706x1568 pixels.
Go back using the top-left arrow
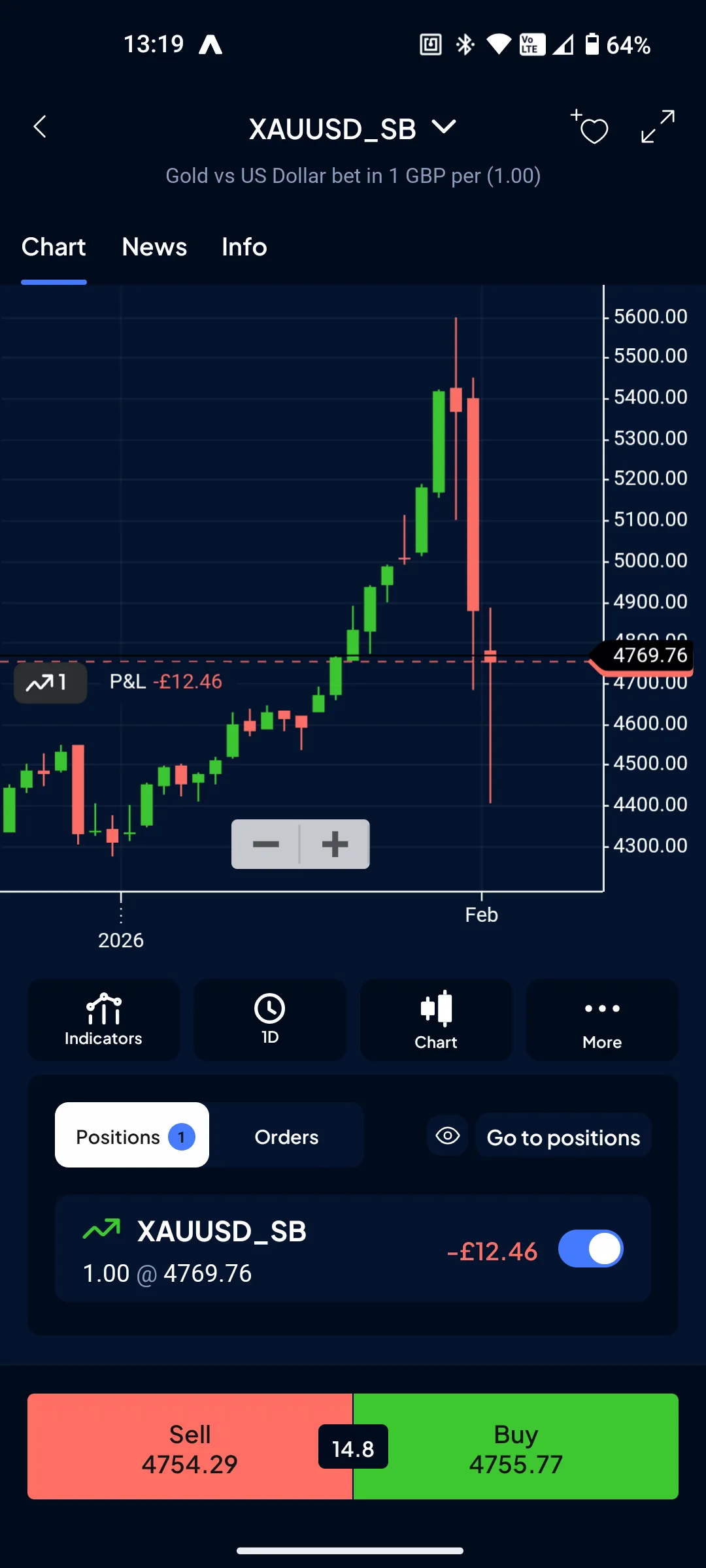click(x=41, y=127)
